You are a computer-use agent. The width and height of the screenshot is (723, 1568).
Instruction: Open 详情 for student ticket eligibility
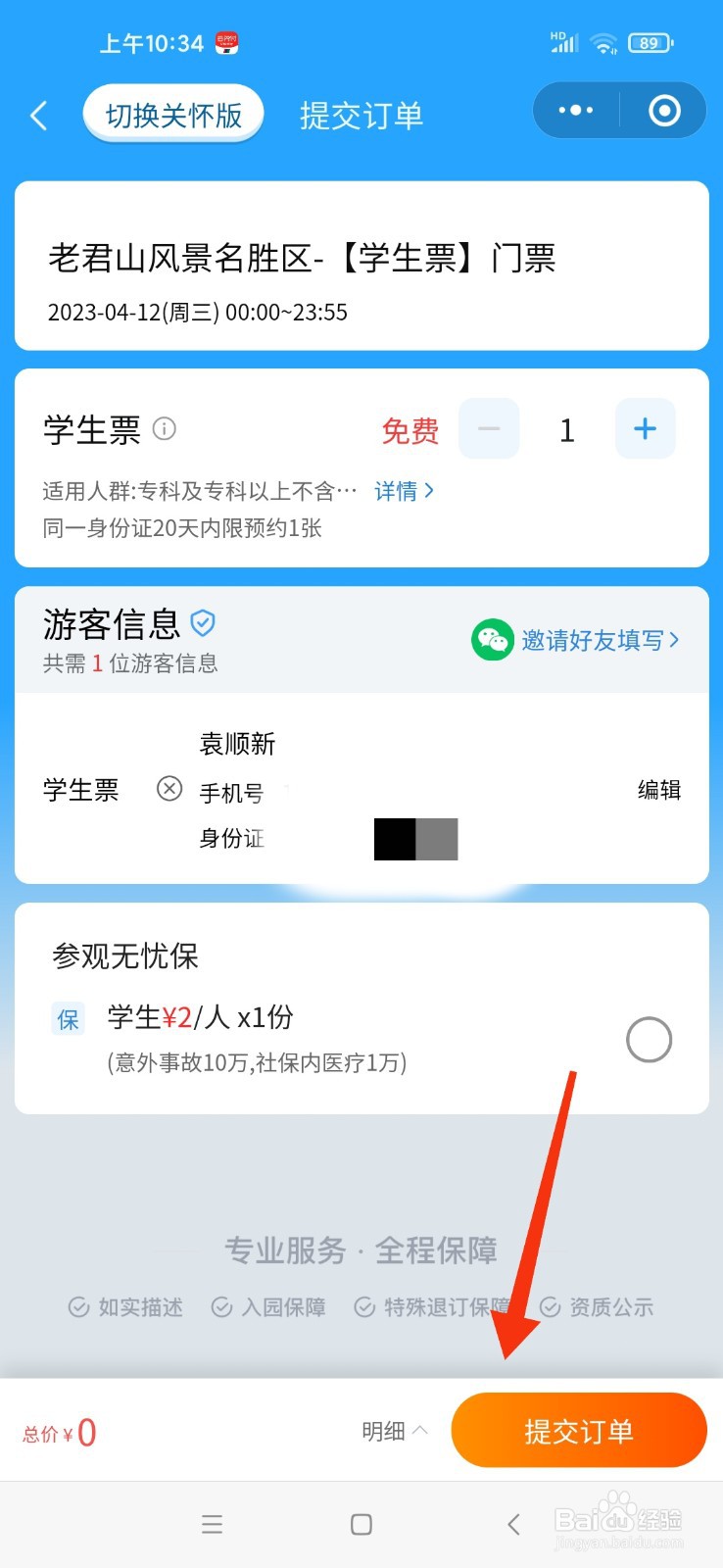396,491
